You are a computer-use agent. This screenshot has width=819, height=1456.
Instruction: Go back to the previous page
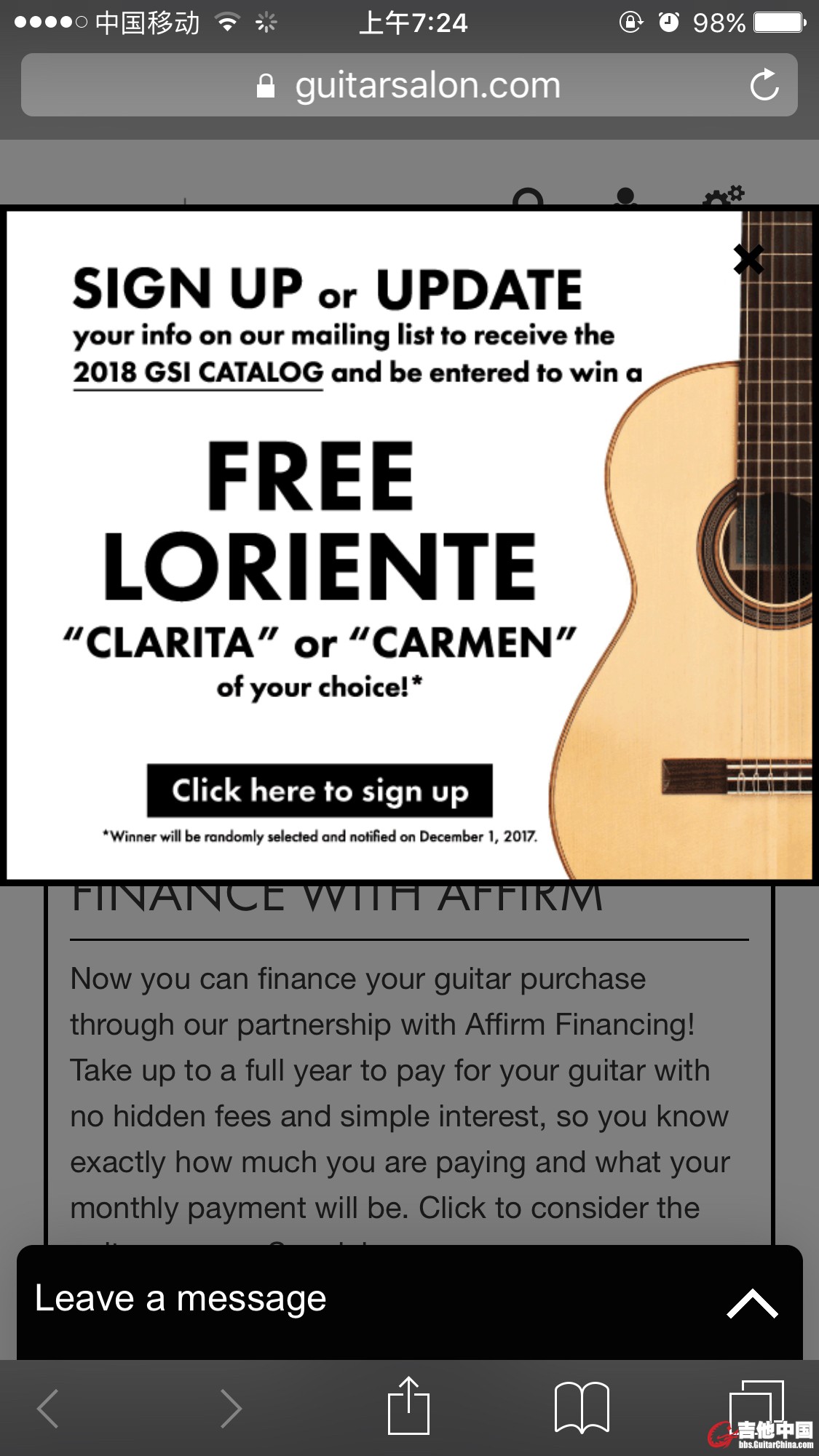click(48, 1409)
